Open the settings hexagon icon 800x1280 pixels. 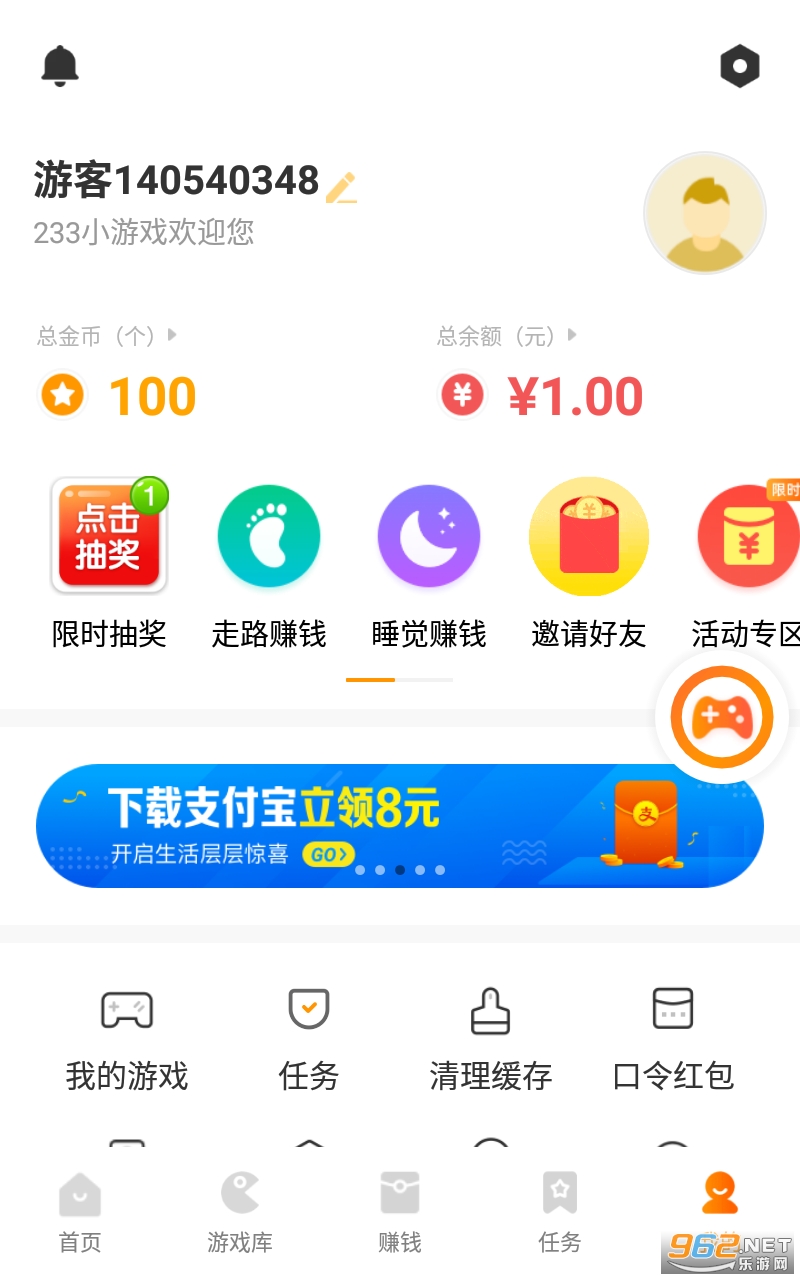740,67
